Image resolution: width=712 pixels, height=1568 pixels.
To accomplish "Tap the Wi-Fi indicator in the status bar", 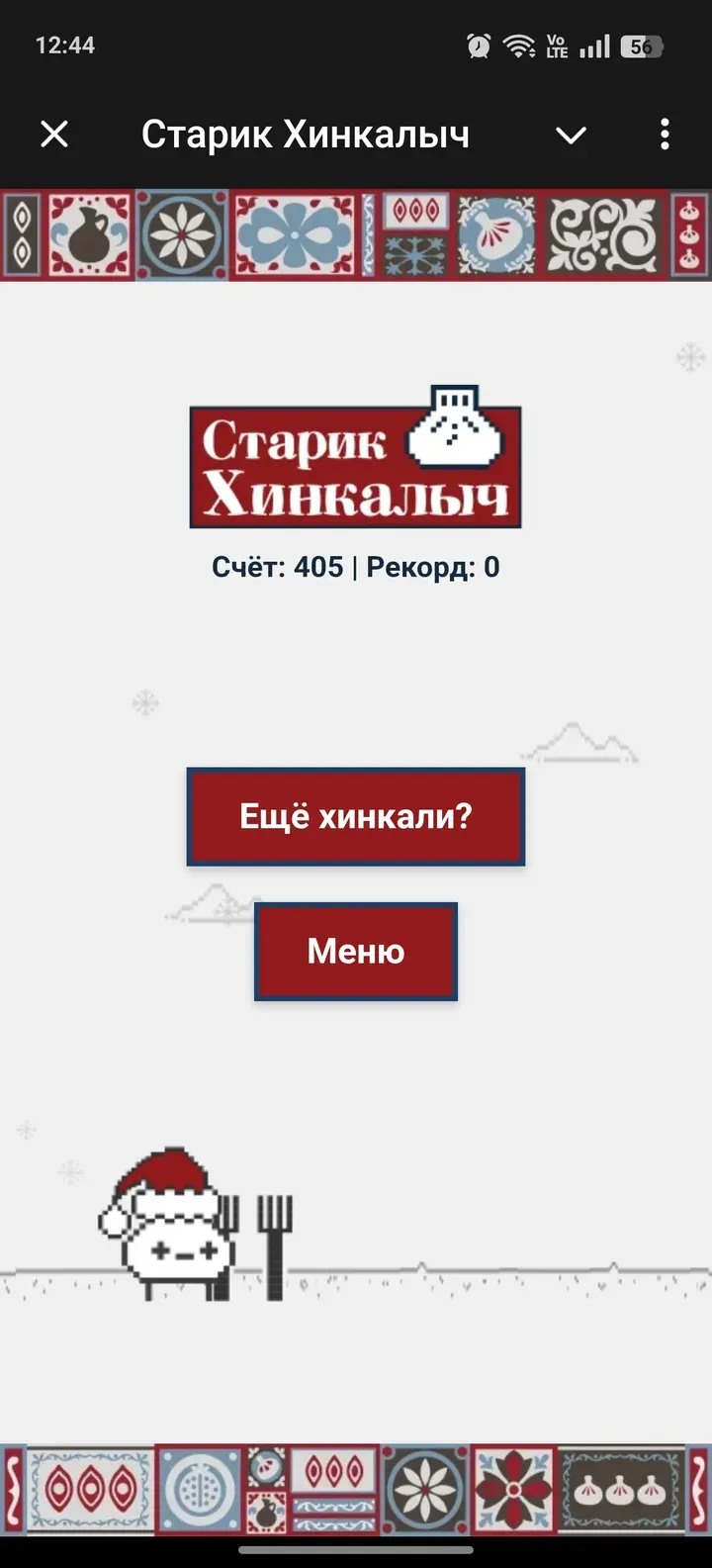I will point(518,46).
